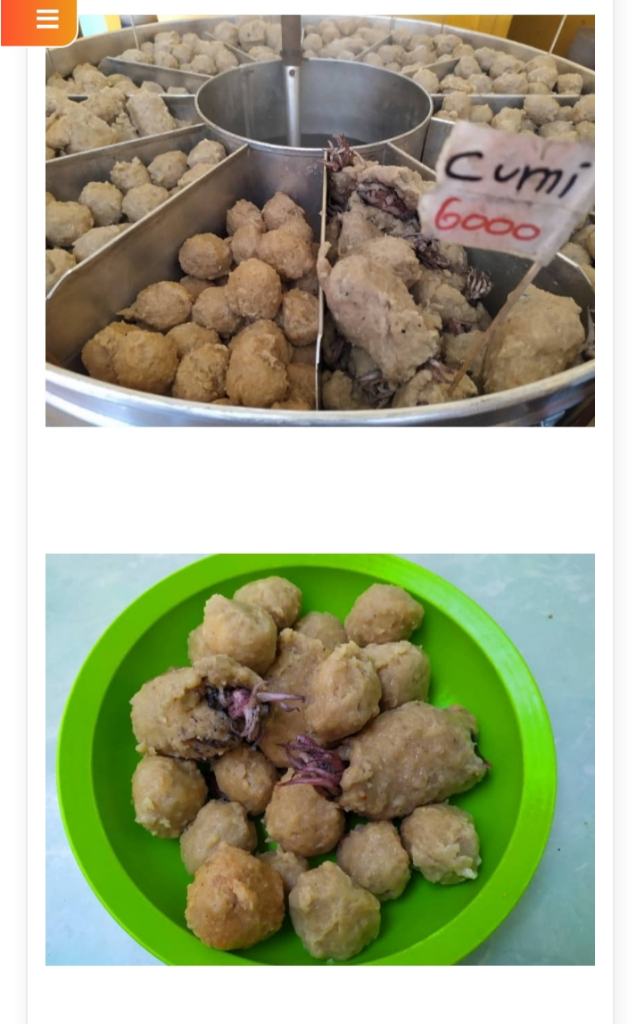Open the Cumi 6000 meatball stall photo
639x1024 pixels.
pyautogui.click(x=320, y=222)
